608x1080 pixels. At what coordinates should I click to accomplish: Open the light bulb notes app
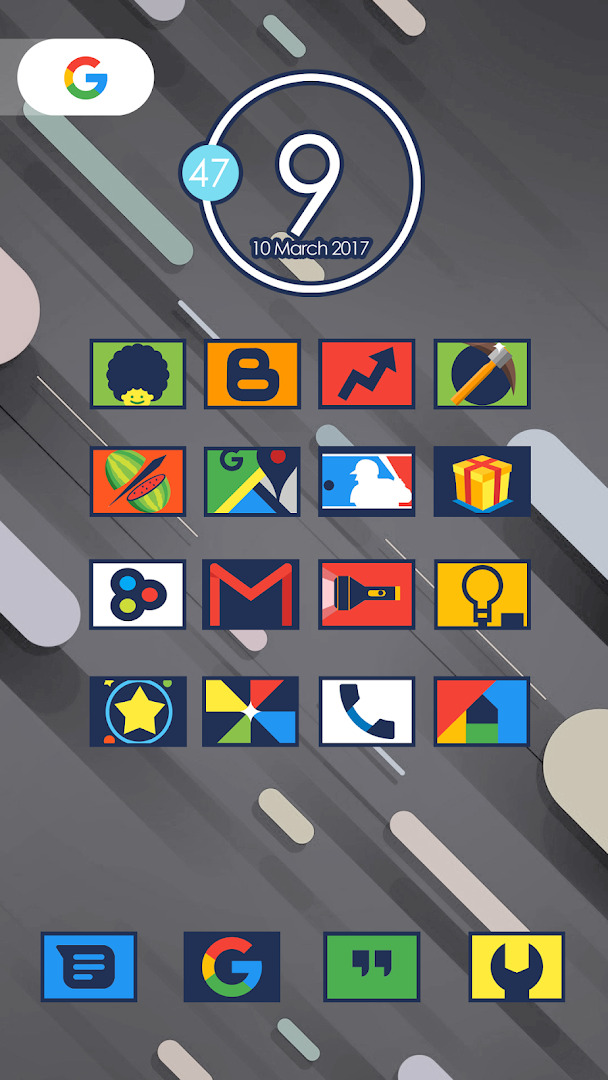coord(482,594)
